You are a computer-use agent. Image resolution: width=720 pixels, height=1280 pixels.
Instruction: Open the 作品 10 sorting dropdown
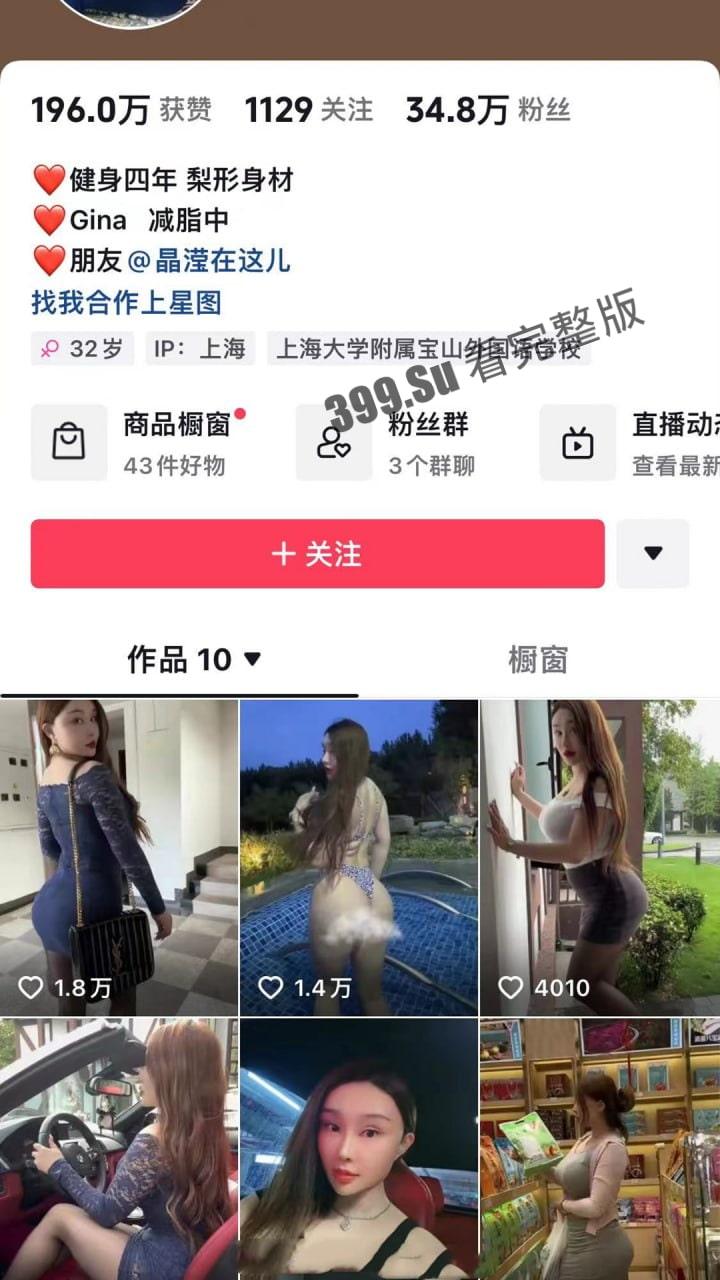coord(194,660)
